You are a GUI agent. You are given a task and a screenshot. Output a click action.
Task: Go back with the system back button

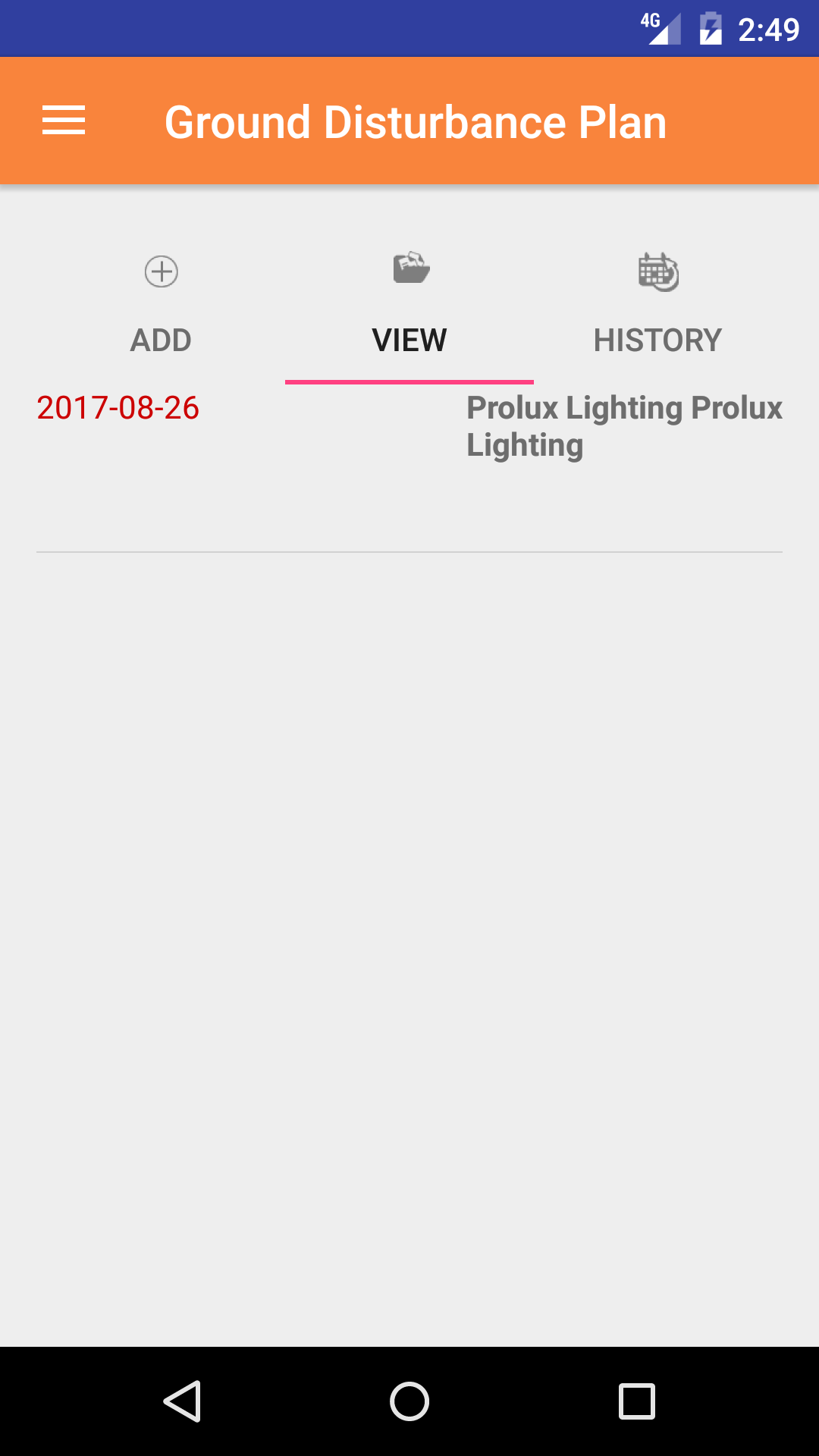click(x=182, y=1401)
